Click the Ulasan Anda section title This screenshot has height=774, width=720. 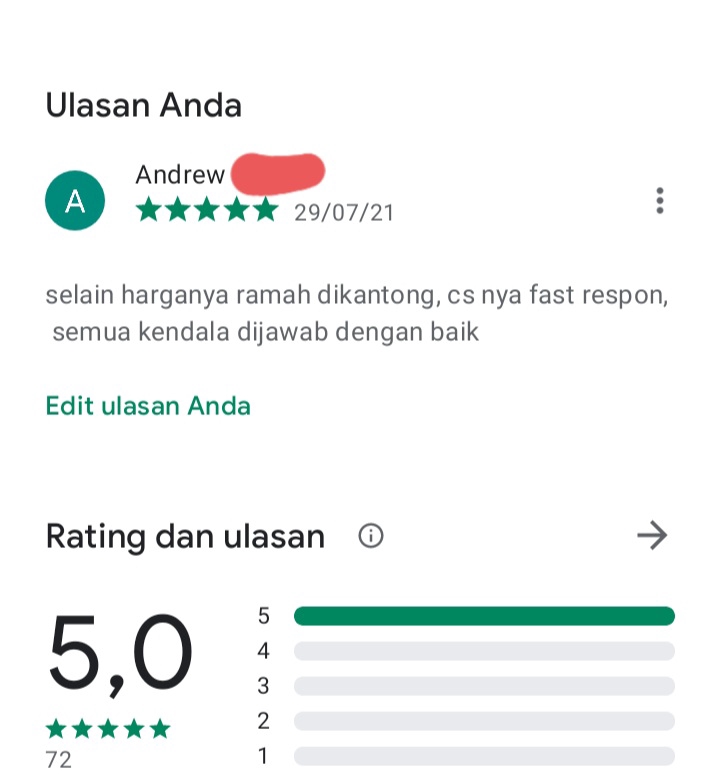tap(144, 105)
